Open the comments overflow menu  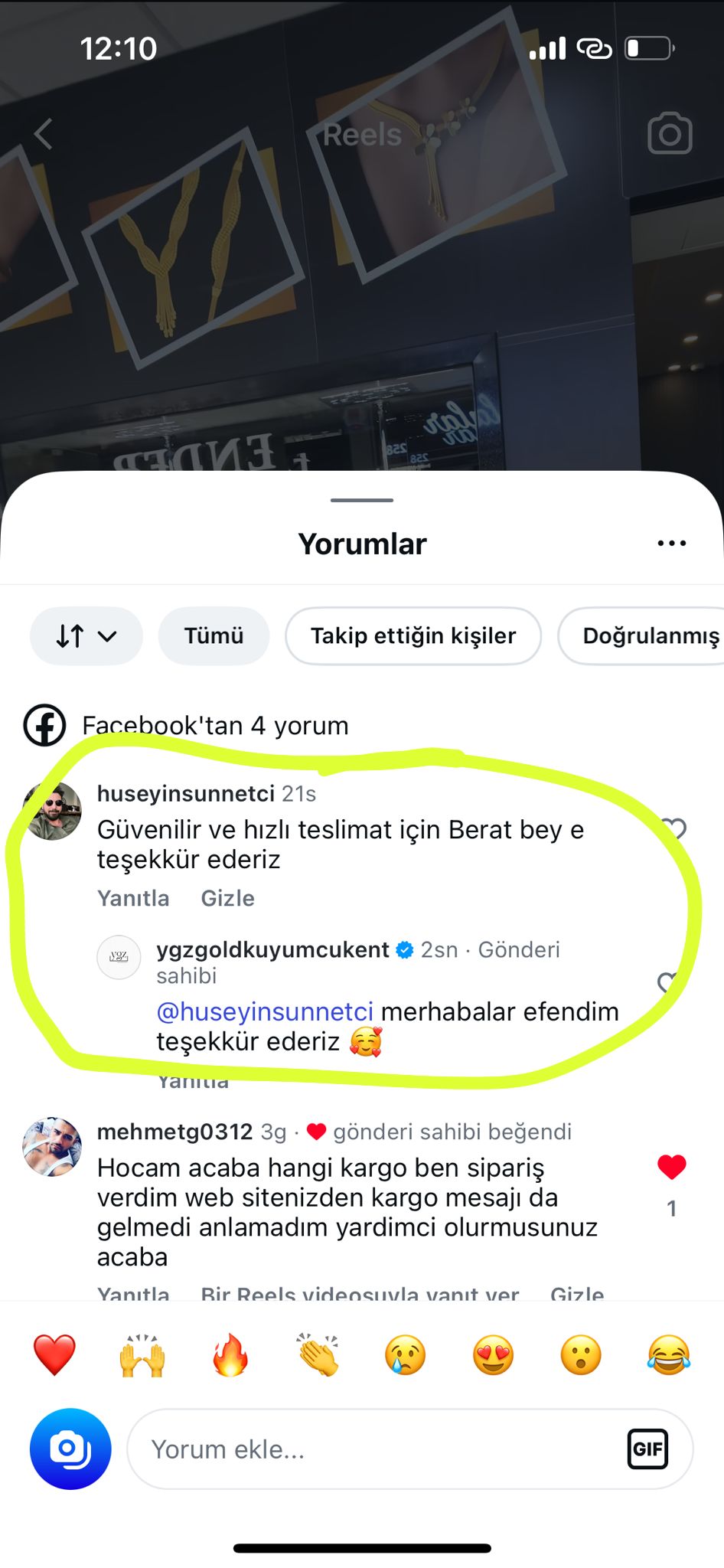671,544
